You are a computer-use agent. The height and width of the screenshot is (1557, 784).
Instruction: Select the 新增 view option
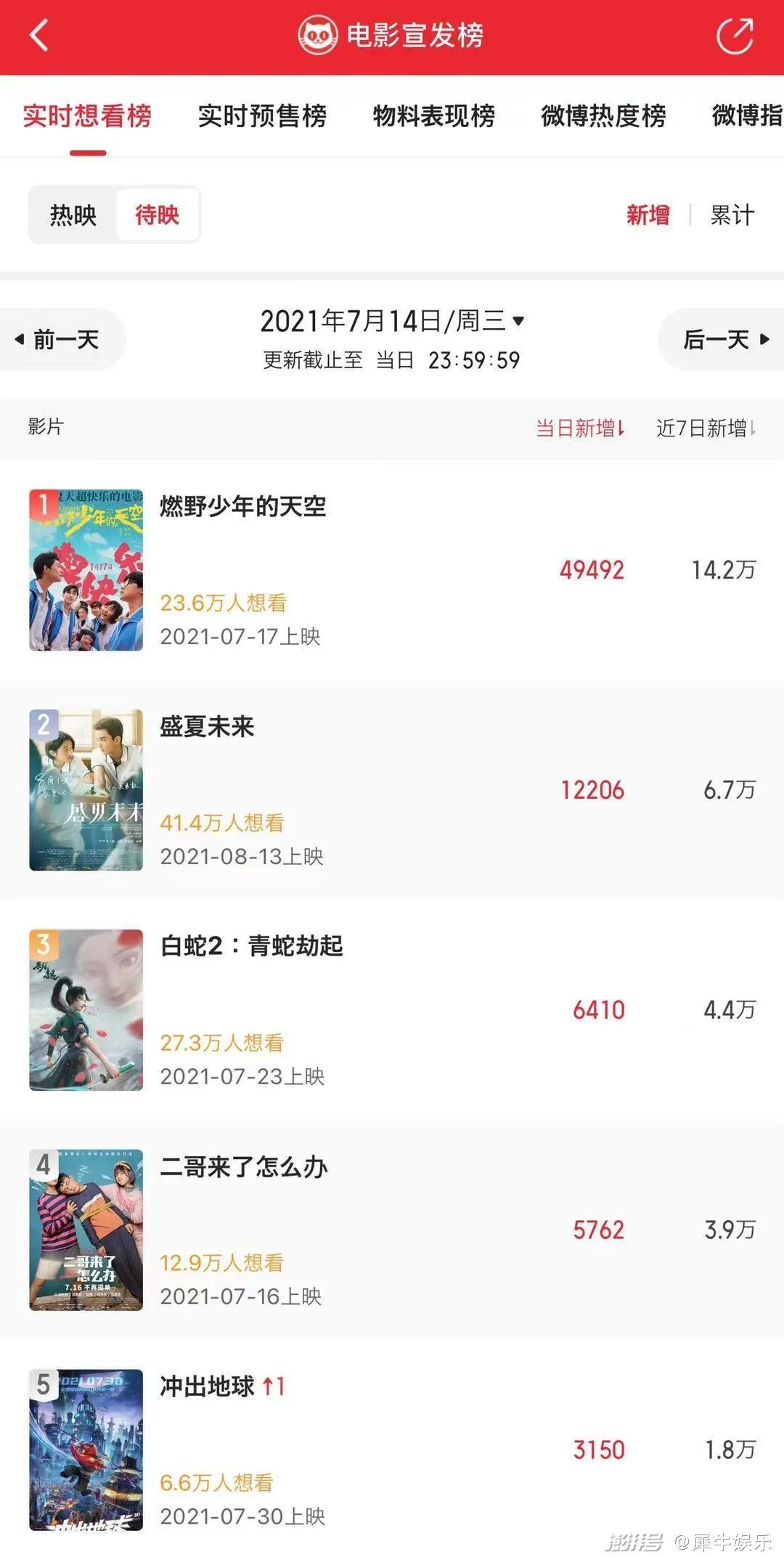point(648,215)
